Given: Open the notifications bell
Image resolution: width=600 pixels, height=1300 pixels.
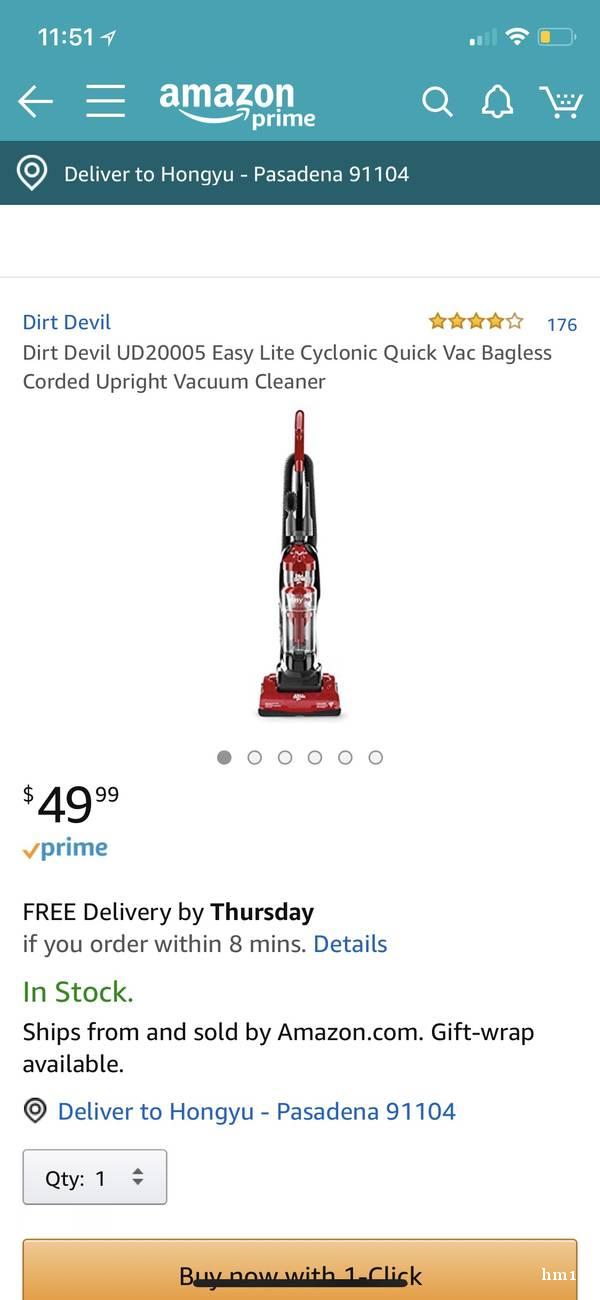Looking at the screenshot, I should coord(497,101).
